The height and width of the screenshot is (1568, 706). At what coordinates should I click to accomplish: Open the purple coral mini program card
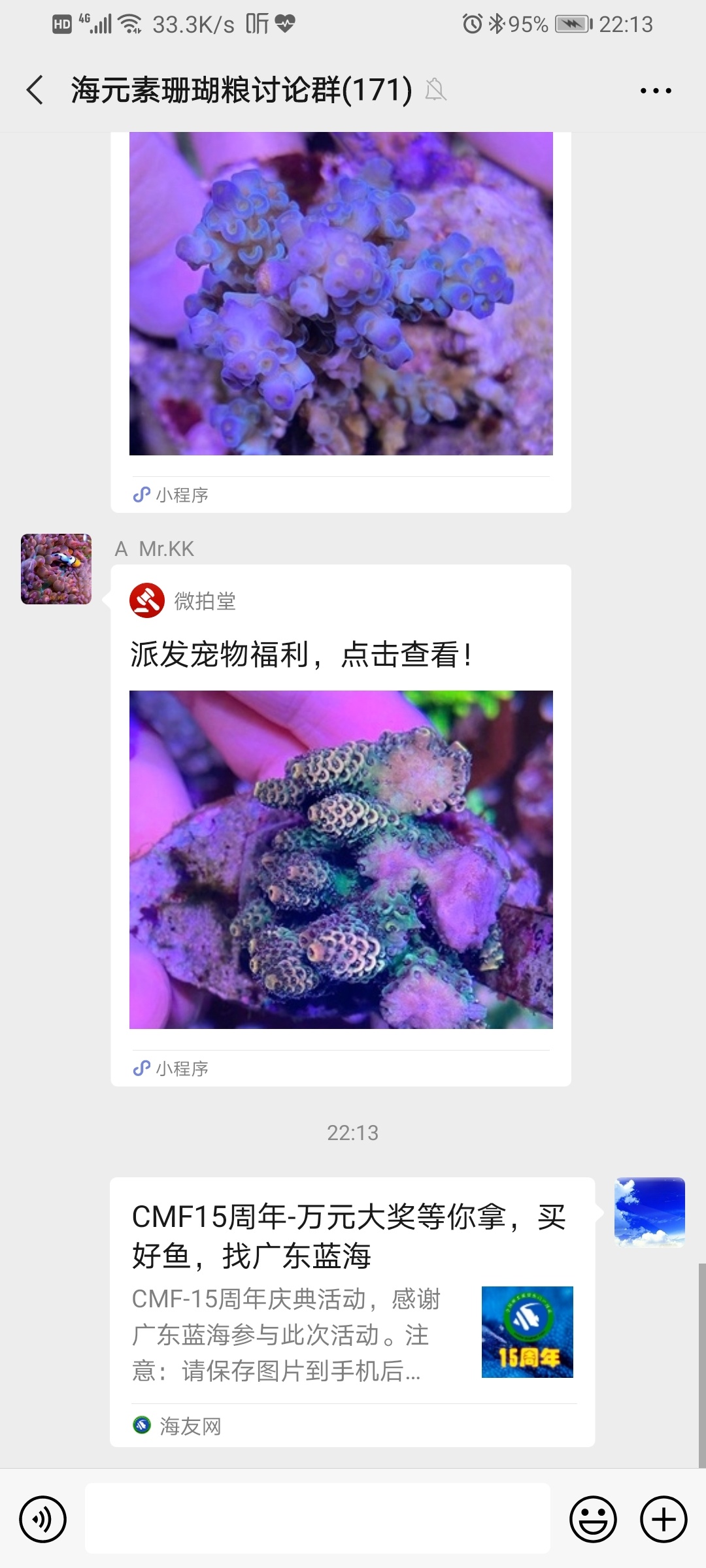tap(341, 294)
